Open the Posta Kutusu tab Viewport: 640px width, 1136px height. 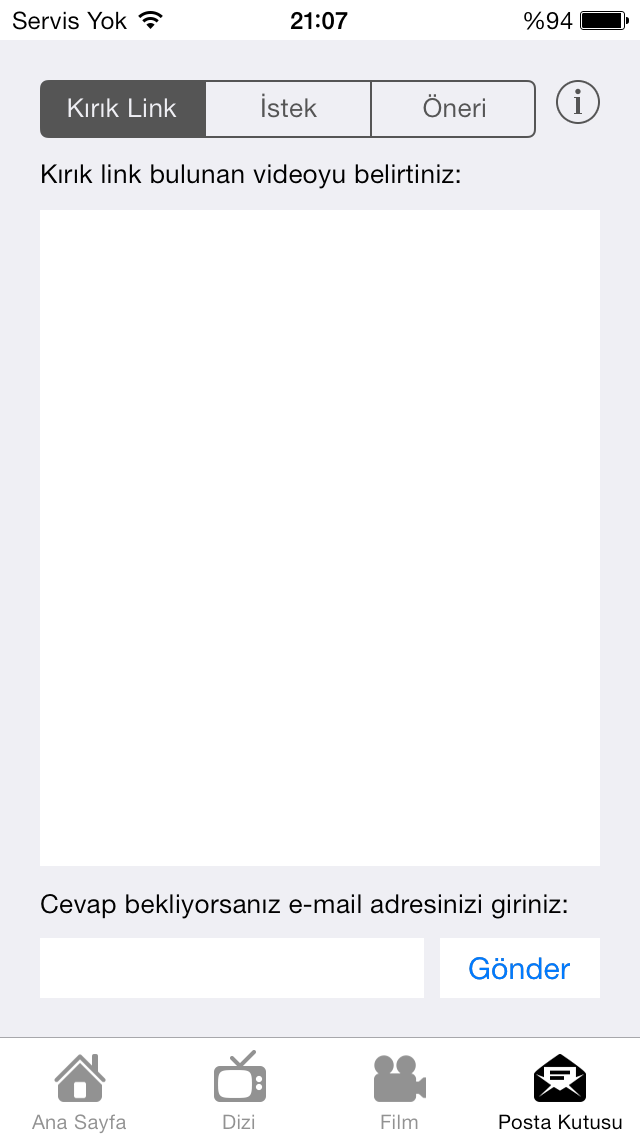pos(560,1090)
